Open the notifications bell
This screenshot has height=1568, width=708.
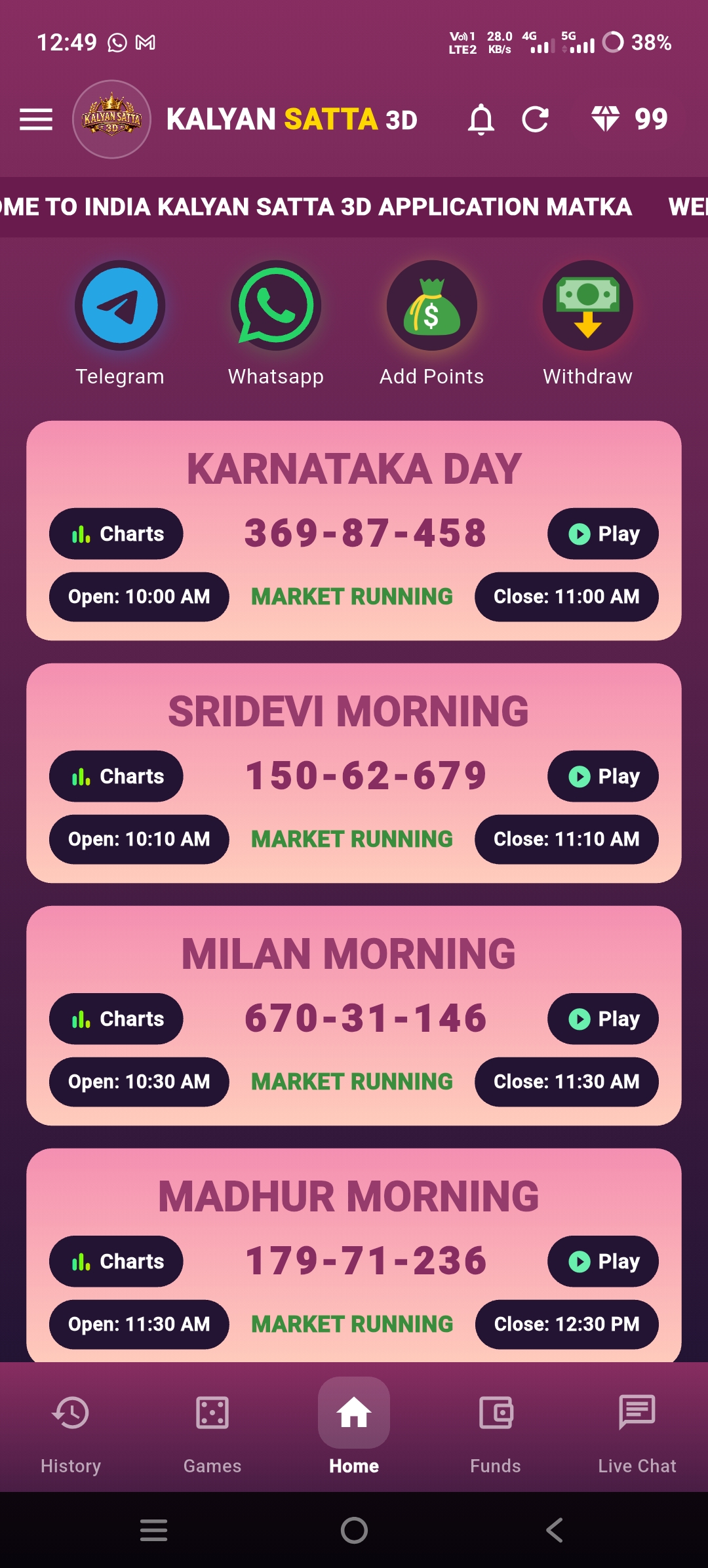click(481, 119)
